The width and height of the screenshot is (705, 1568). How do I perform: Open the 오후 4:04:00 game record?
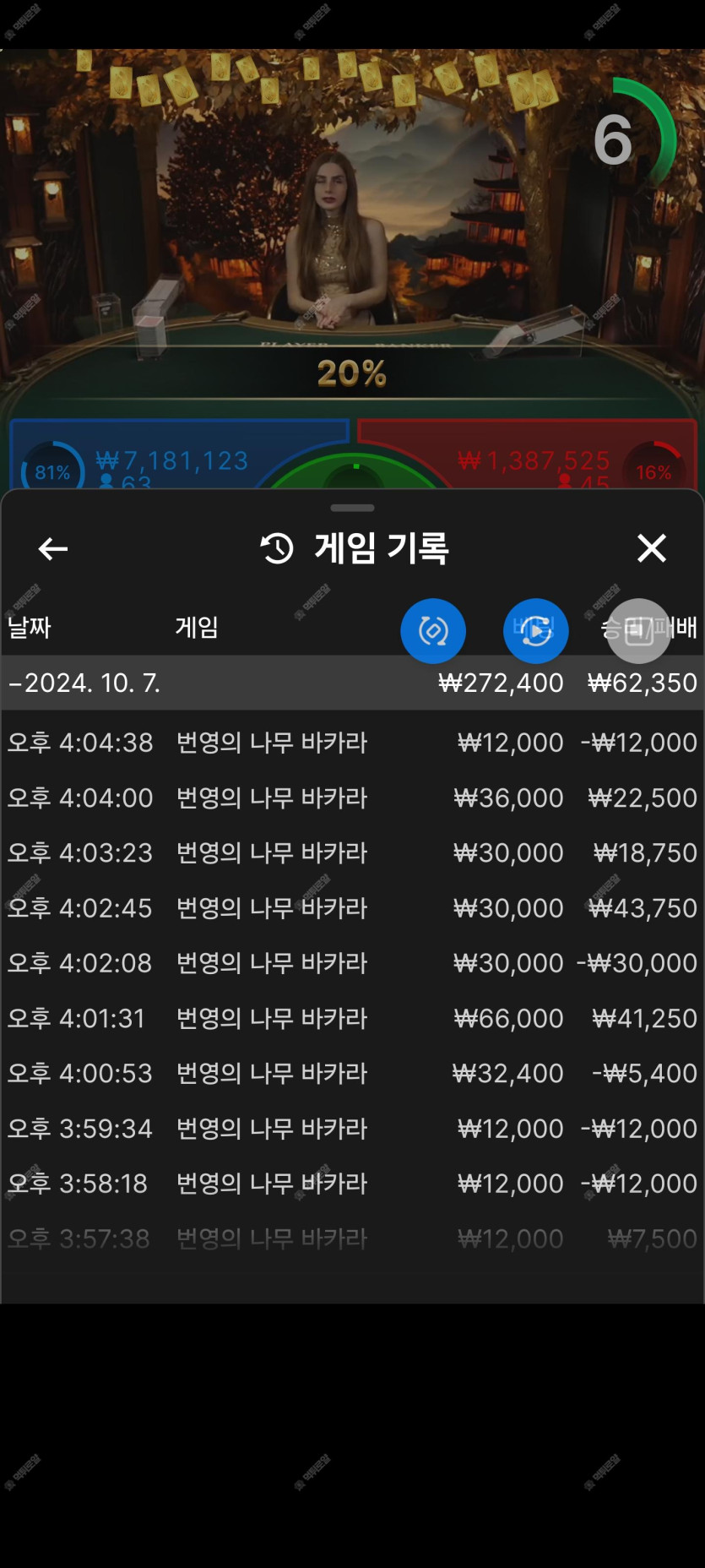(352, 798)
